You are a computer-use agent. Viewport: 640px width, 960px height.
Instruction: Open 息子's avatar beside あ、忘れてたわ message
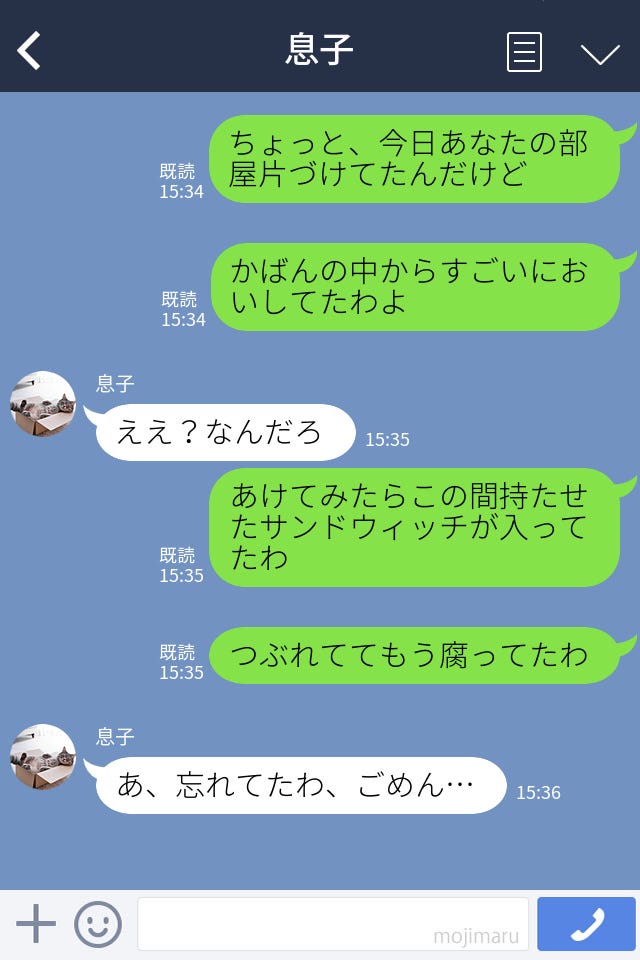coord(43,757)
